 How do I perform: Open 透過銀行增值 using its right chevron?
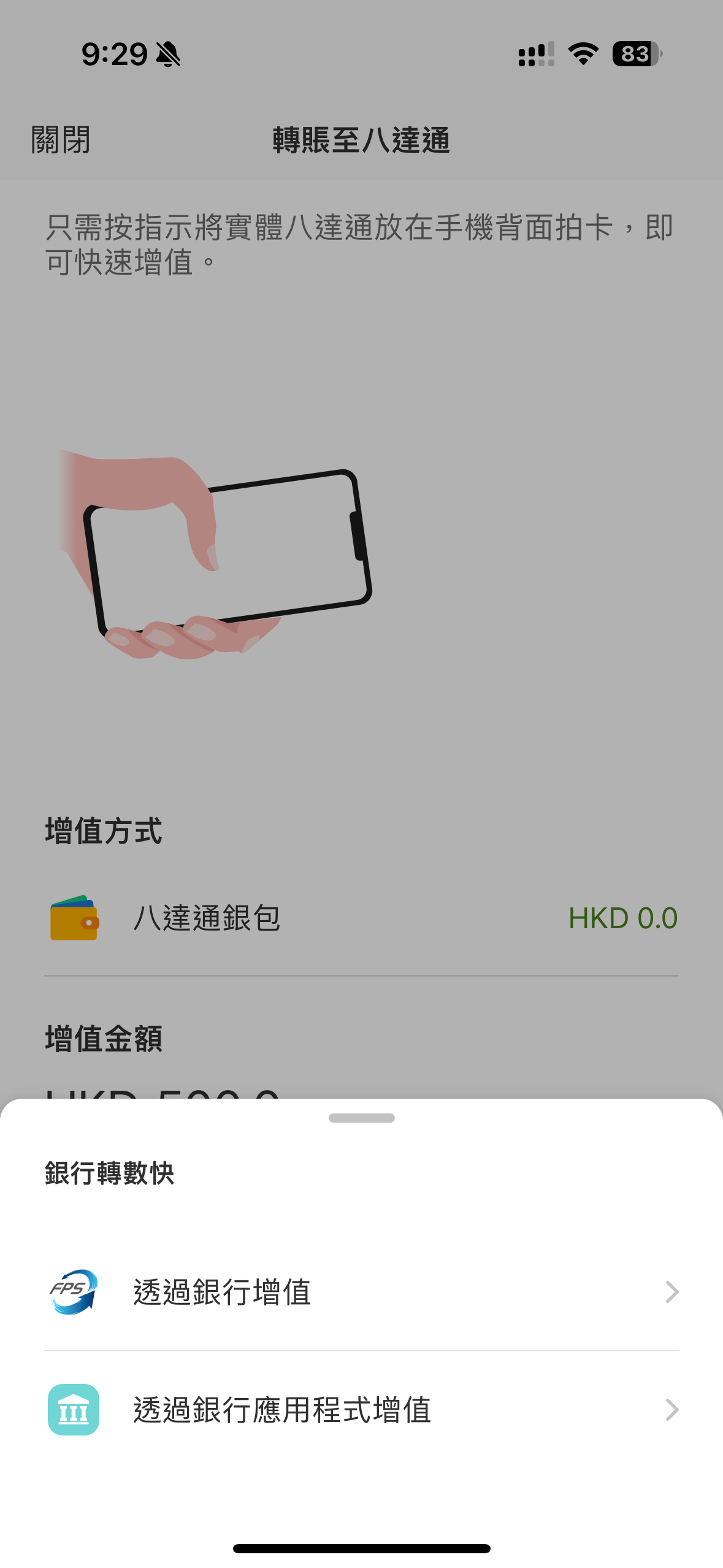pos(673,1292)
